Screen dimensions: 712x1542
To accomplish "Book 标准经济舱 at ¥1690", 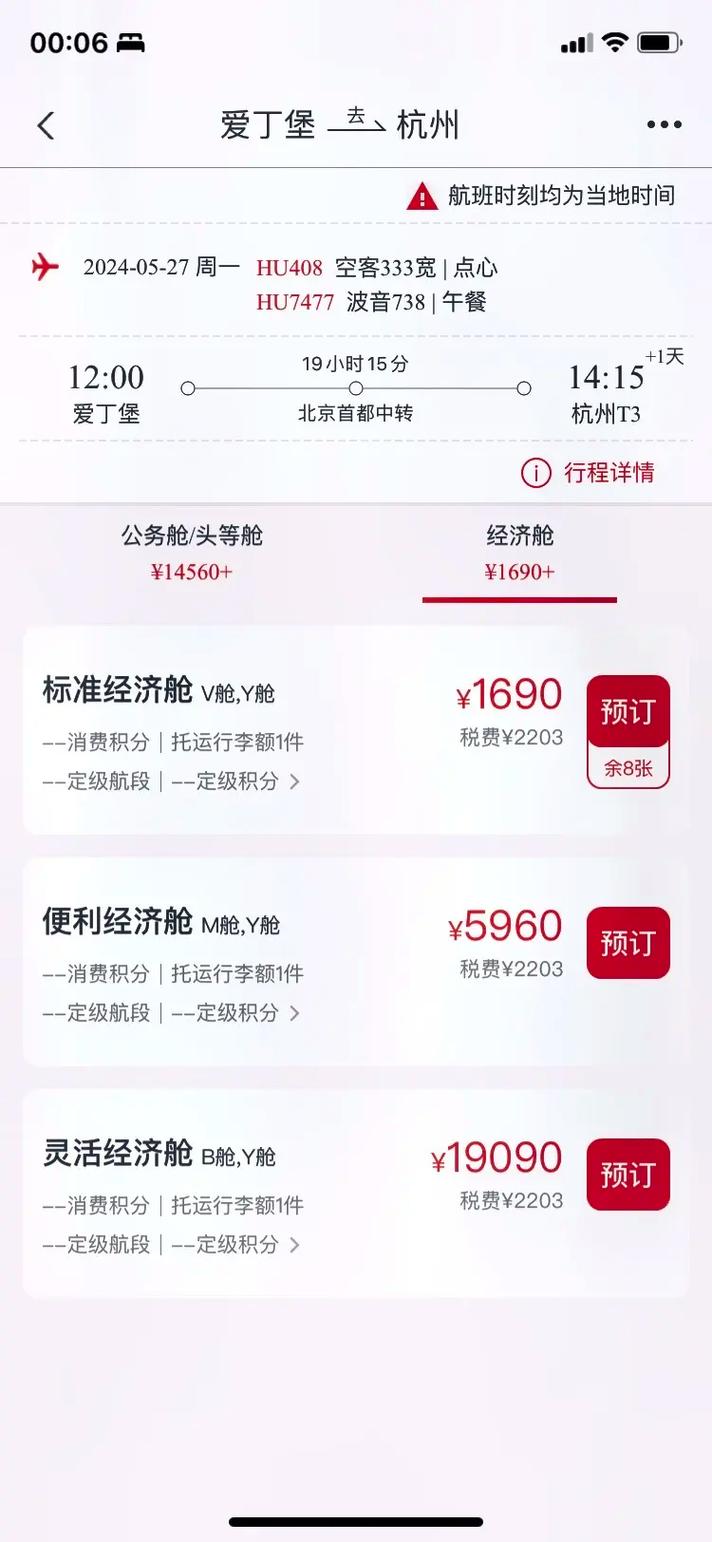I will click(x=627, y=712).
